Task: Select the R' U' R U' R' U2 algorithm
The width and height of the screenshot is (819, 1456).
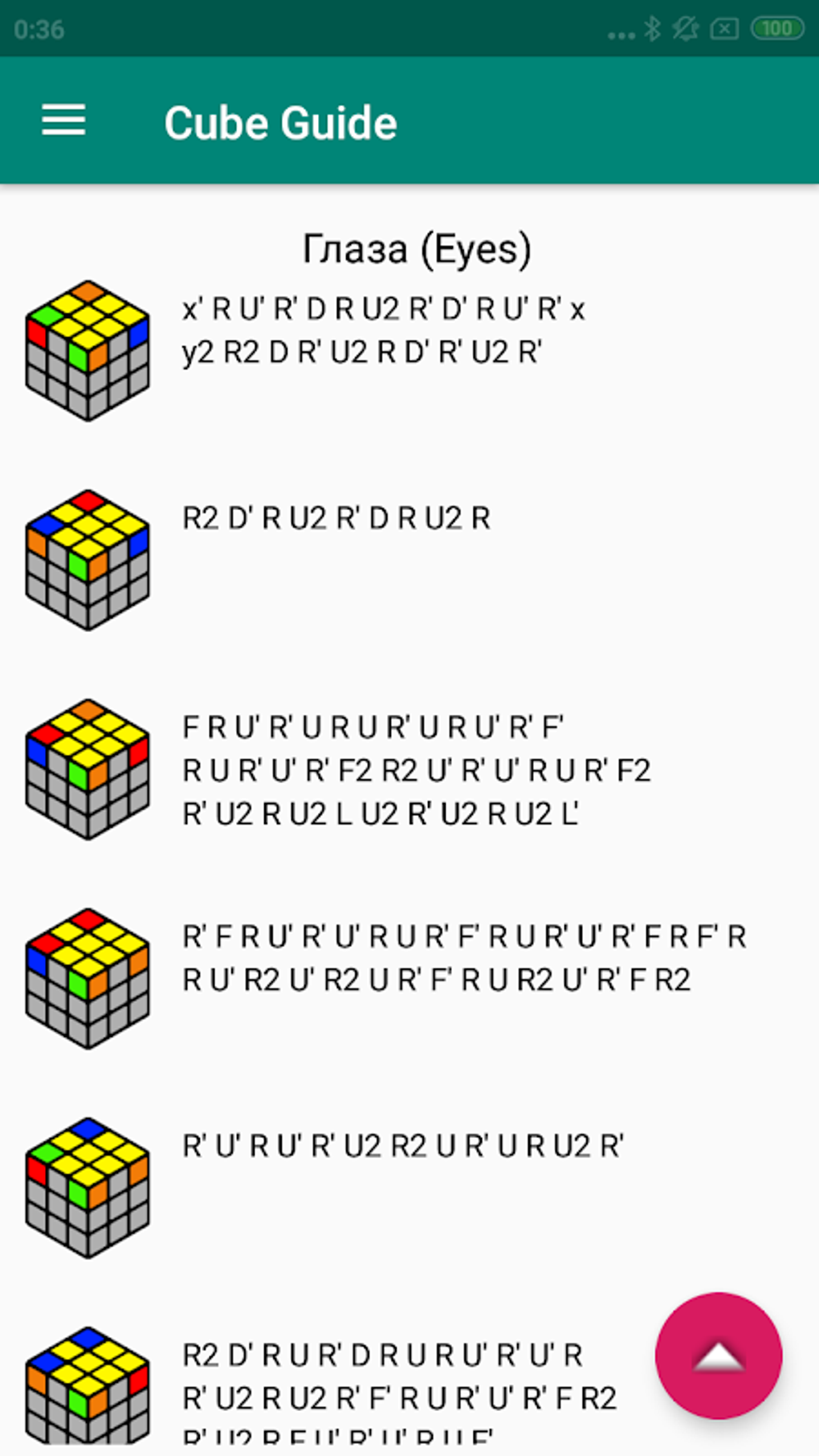Action: [x=405, y=1144]
